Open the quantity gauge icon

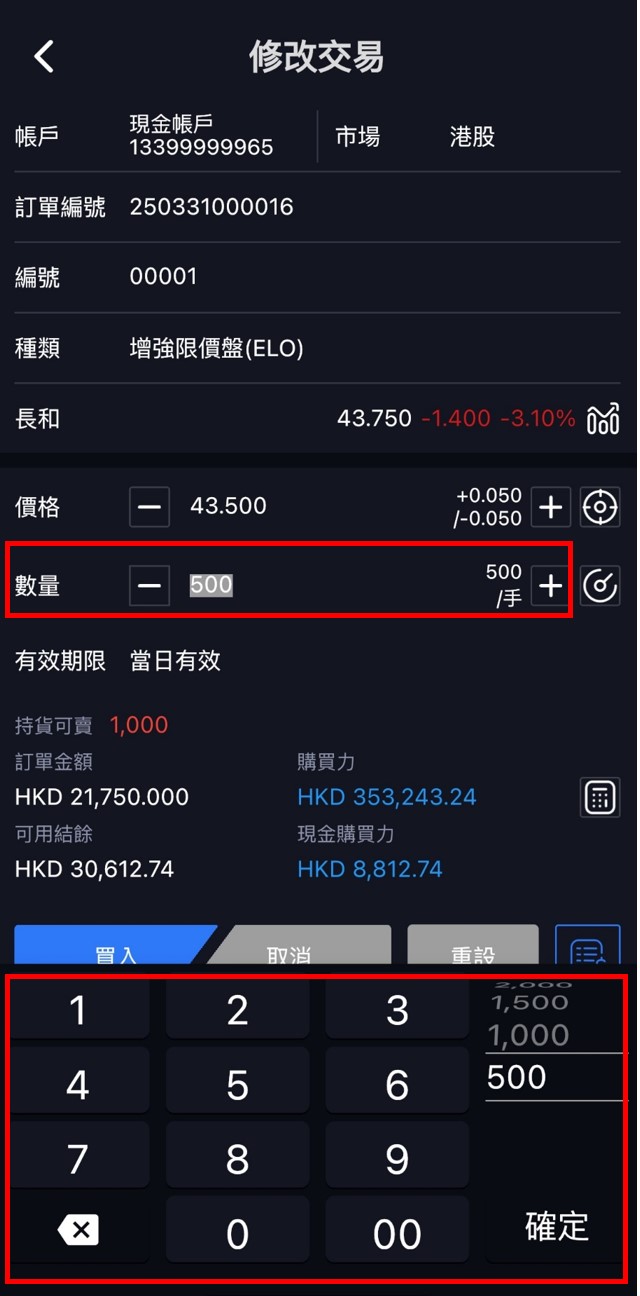tap(600, 586)
